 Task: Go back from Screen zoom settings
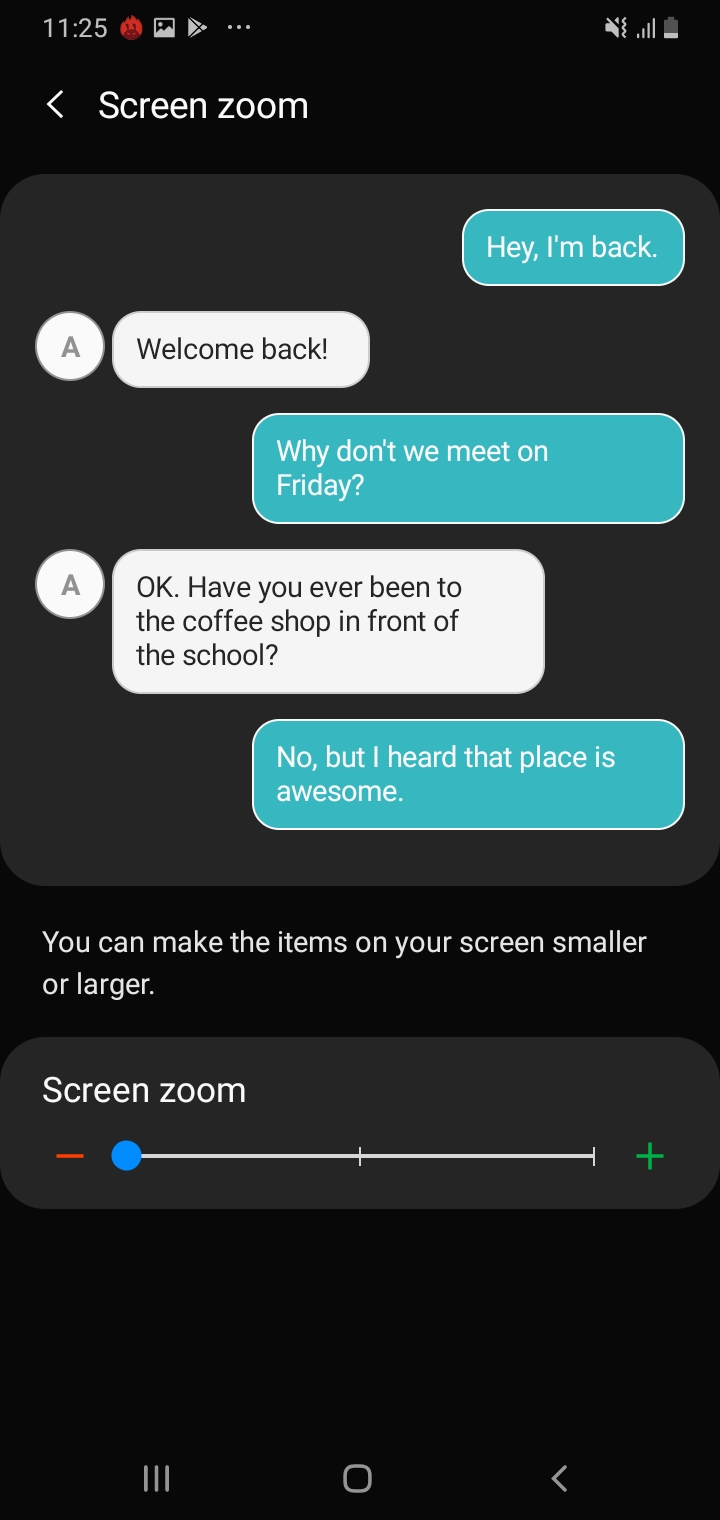(x=56, y=105)
